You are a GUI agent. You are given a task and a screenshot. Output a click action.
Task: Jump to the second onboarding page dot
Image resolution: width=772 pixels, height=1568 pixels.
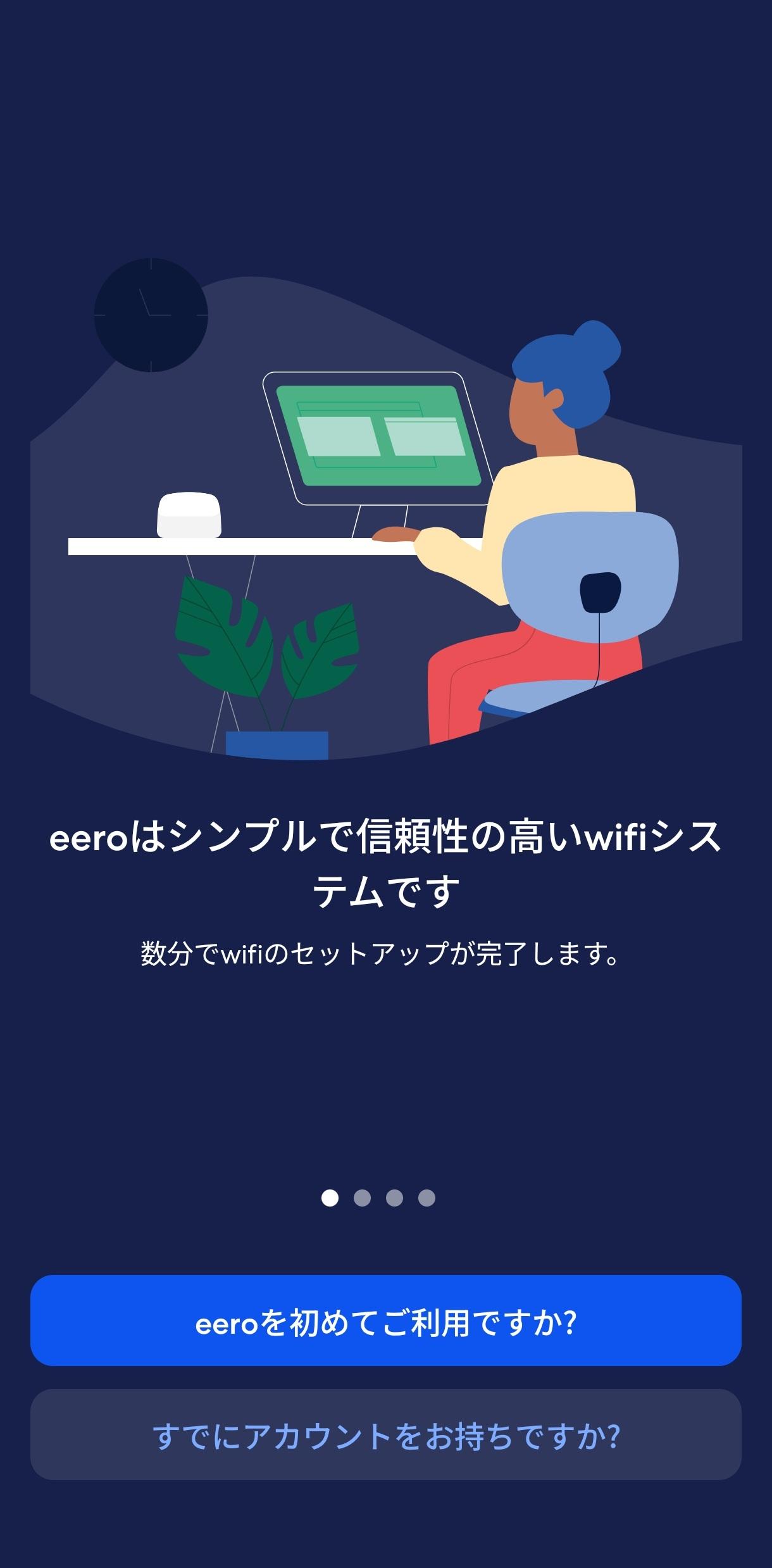[x=362, y=1198]
